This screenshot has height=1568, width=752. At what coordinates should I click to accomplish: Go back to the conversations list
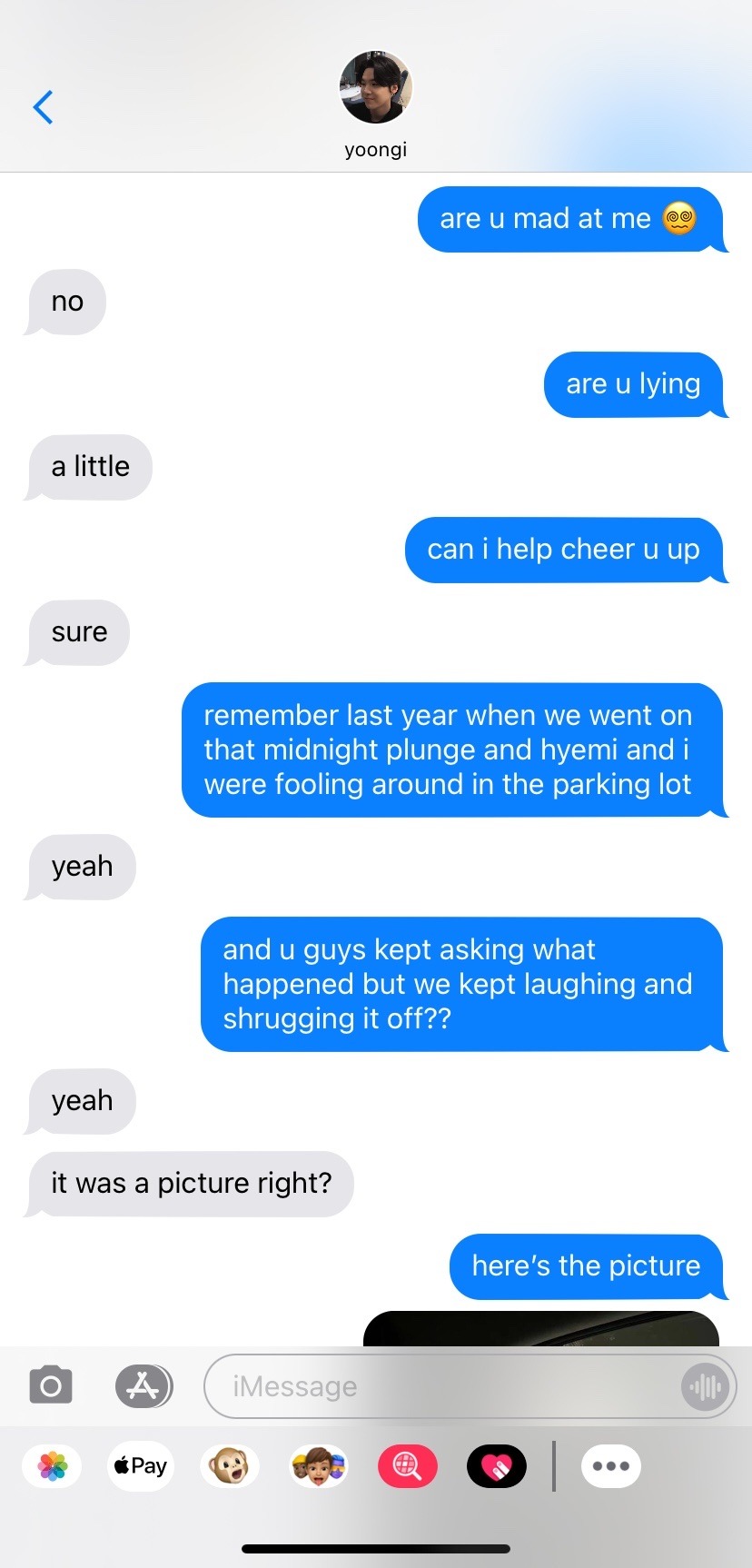click(43, 107)
